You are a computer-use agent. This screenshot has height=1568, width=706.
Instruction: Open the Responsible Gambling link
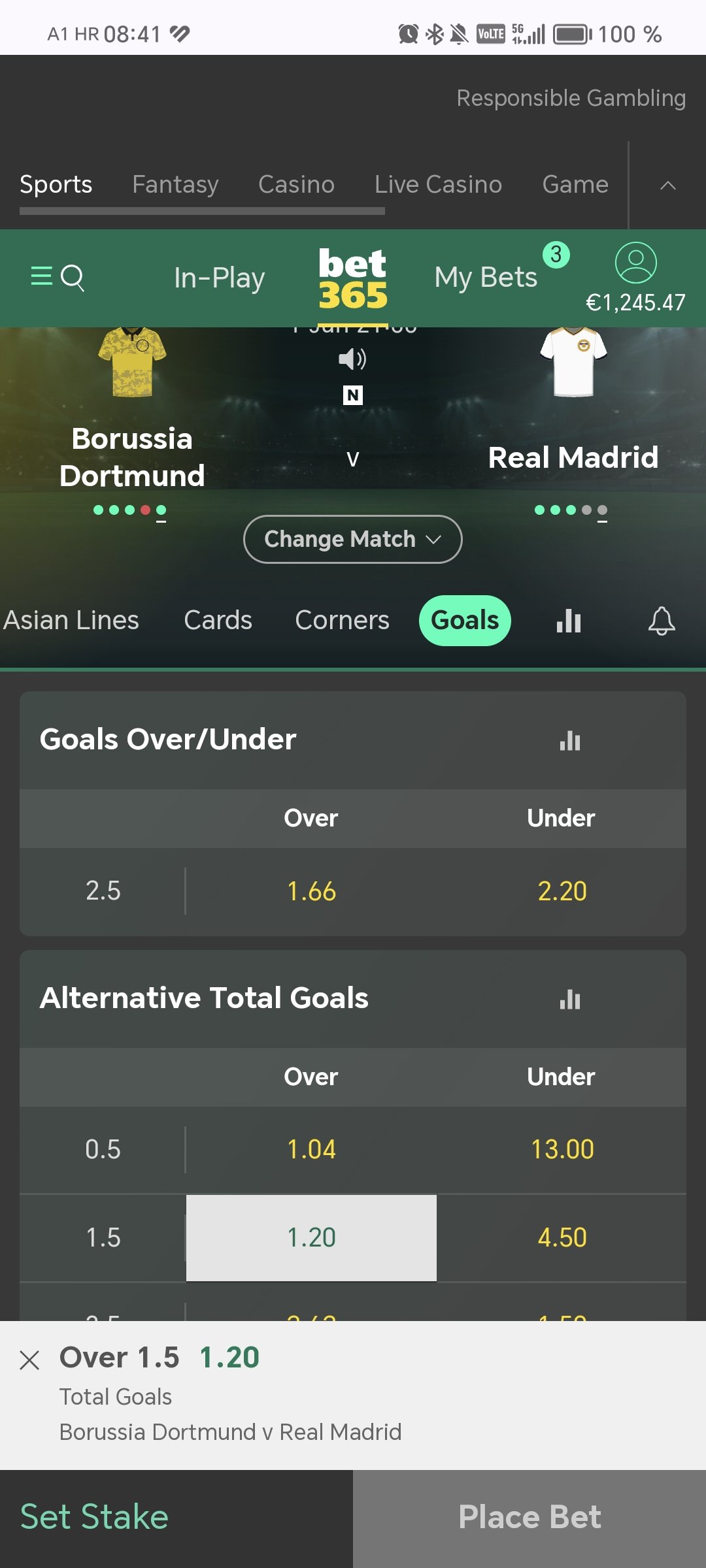tap(571, 98)
